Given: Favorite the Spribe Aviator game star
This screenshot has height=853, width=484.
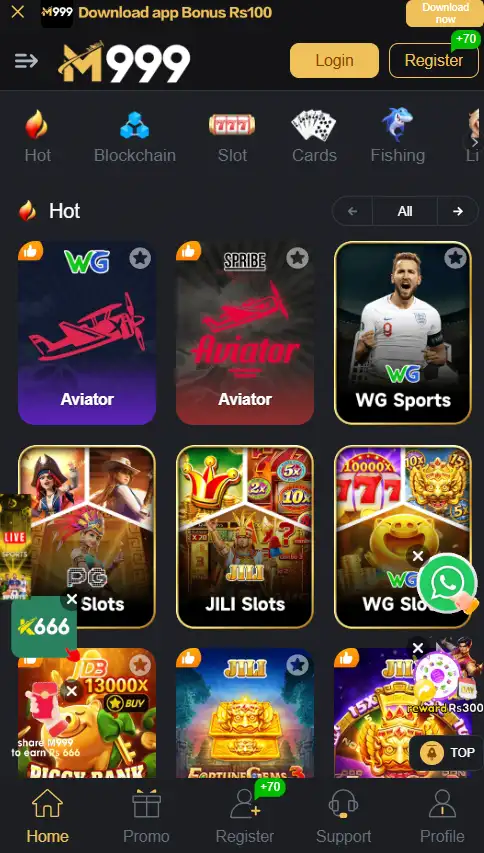Looking at the screenshot, I should click(297, 258).
